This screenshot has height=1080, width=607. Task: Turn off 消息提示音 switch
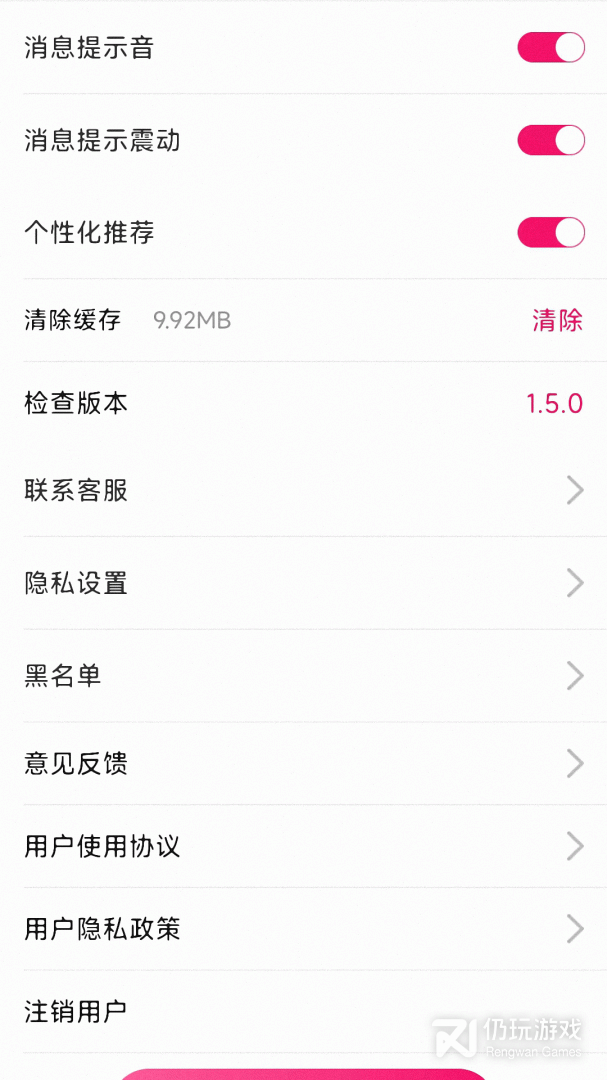[550, 48]
